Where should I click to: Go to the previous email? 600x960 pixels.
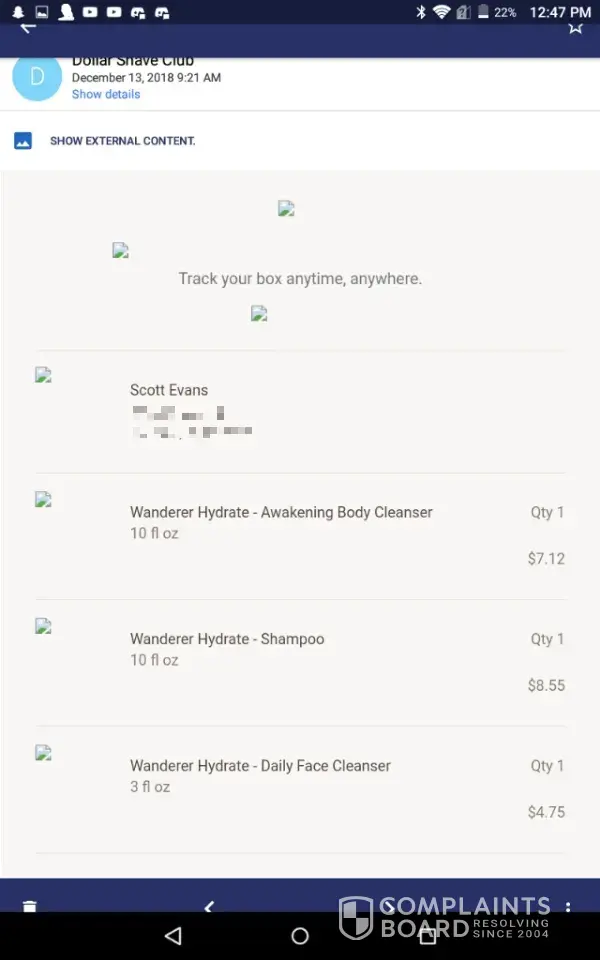click(x=209, y=906)
